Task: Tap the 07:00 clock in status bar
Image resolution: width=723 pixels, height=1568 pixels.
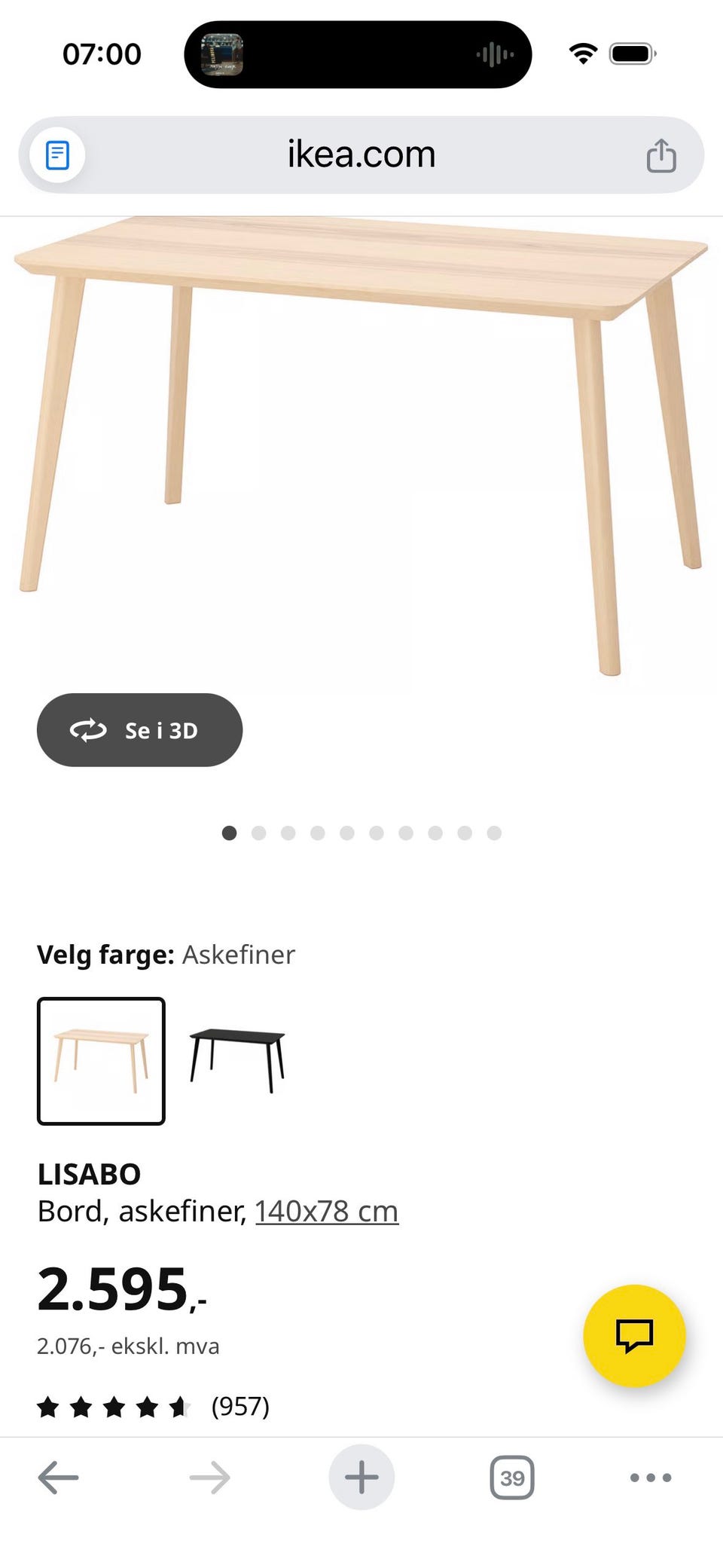Action: 101,53
